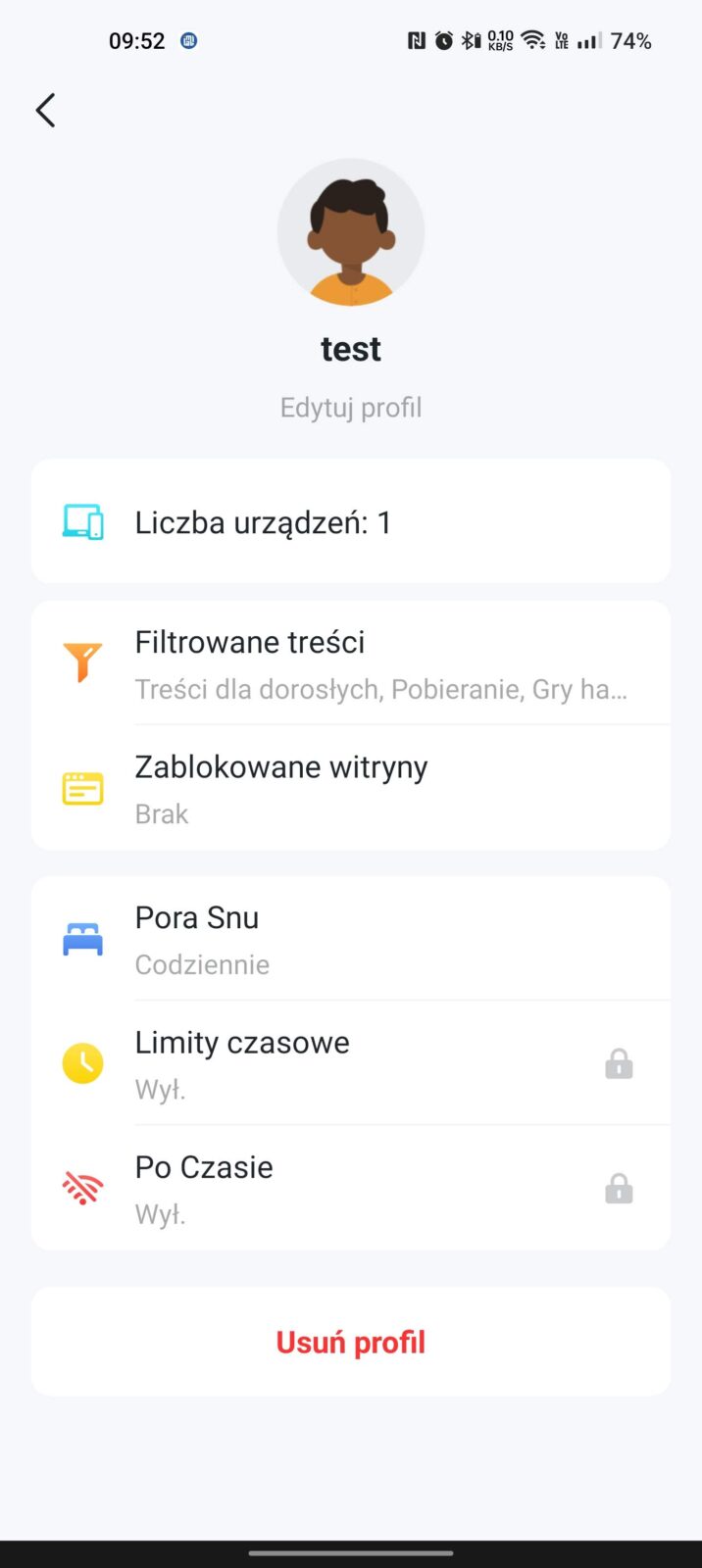702x1568 pixels.
Task: Tap Edytuj profil link
Action: tap(351, 408)
